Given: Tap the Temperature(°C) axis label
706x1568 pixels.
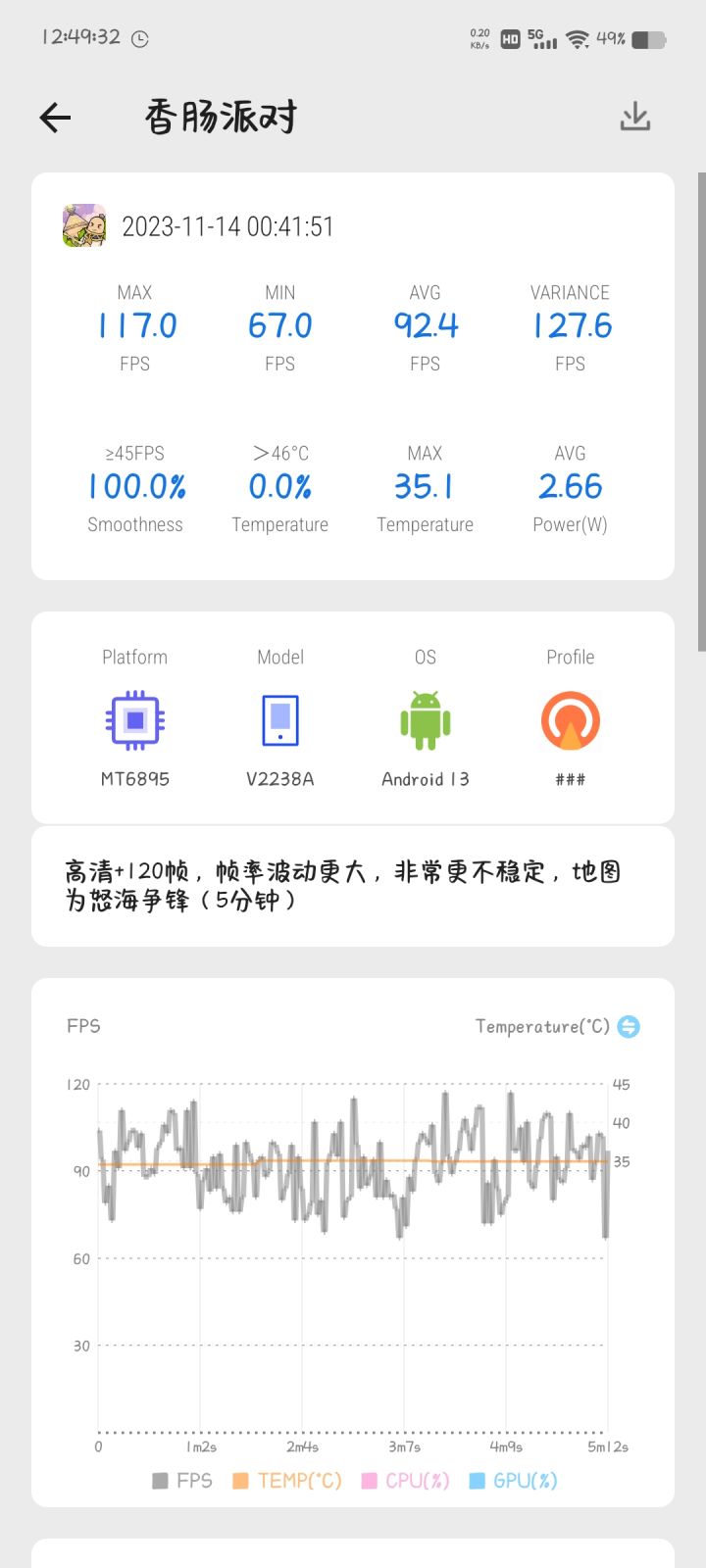Looking at the screenshot, I should (542, 1026).
